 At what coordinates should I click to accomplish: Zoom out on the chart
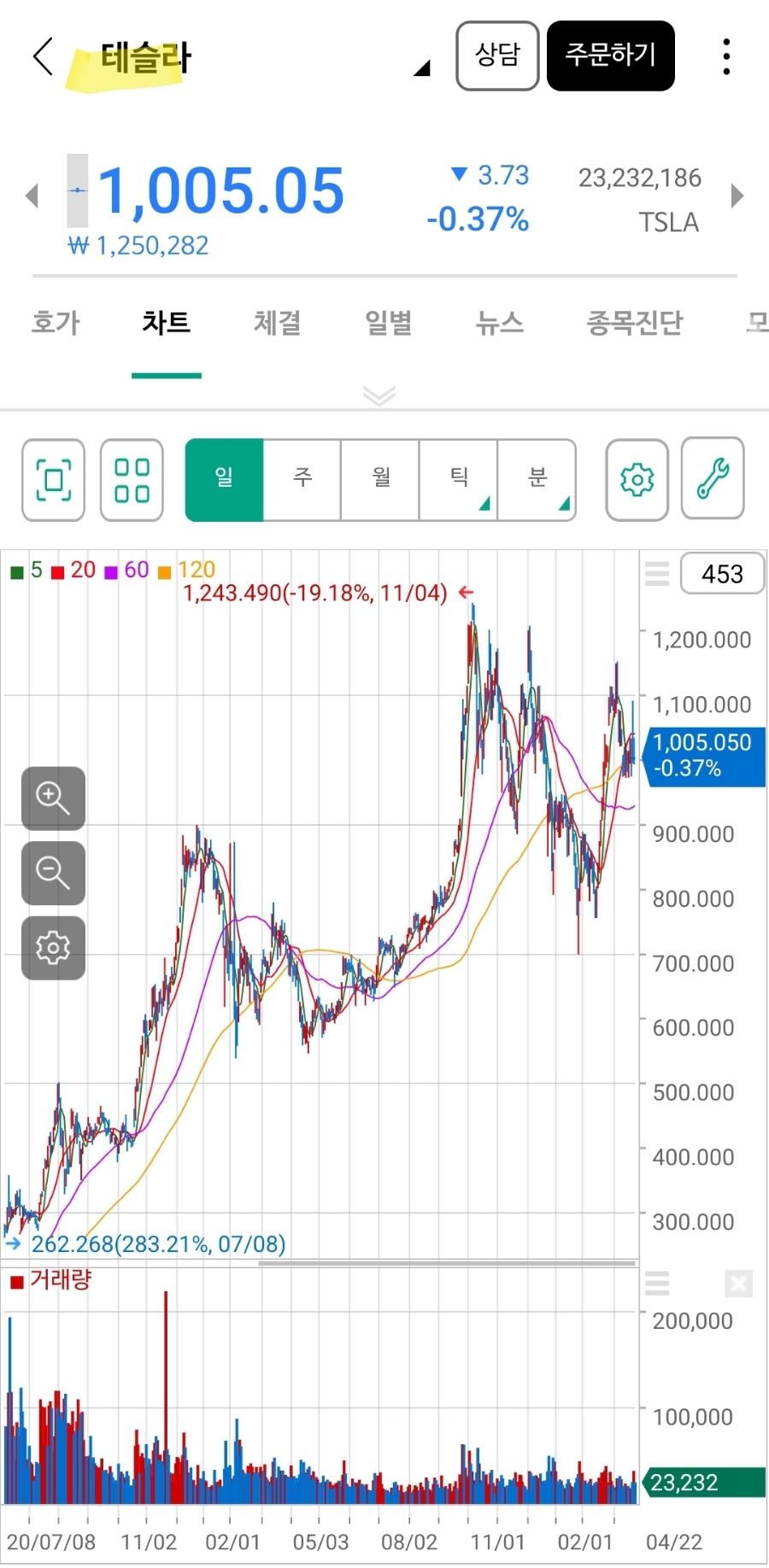point(53,873)
